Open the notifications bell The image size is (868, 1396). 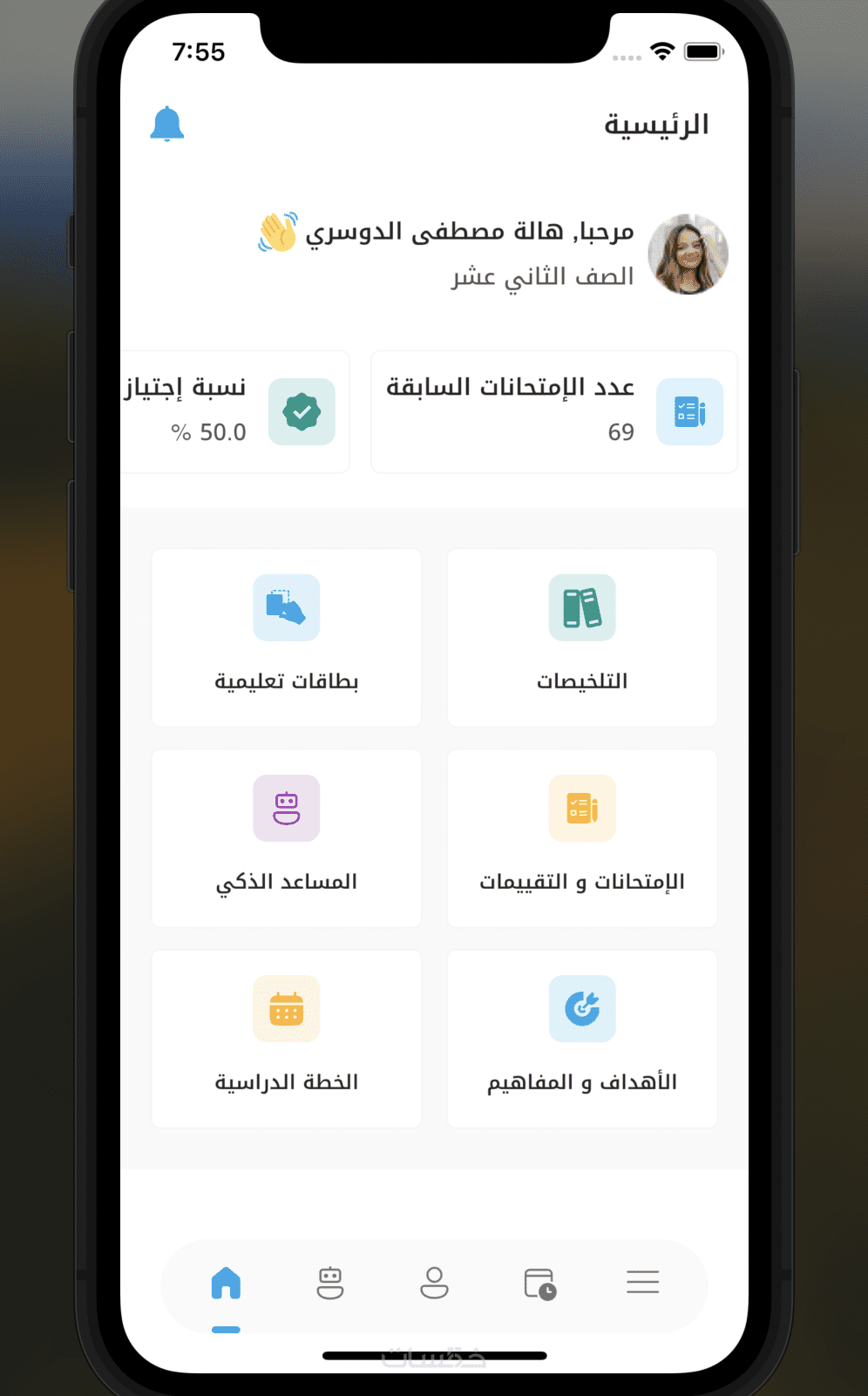(x=167, y=125)
